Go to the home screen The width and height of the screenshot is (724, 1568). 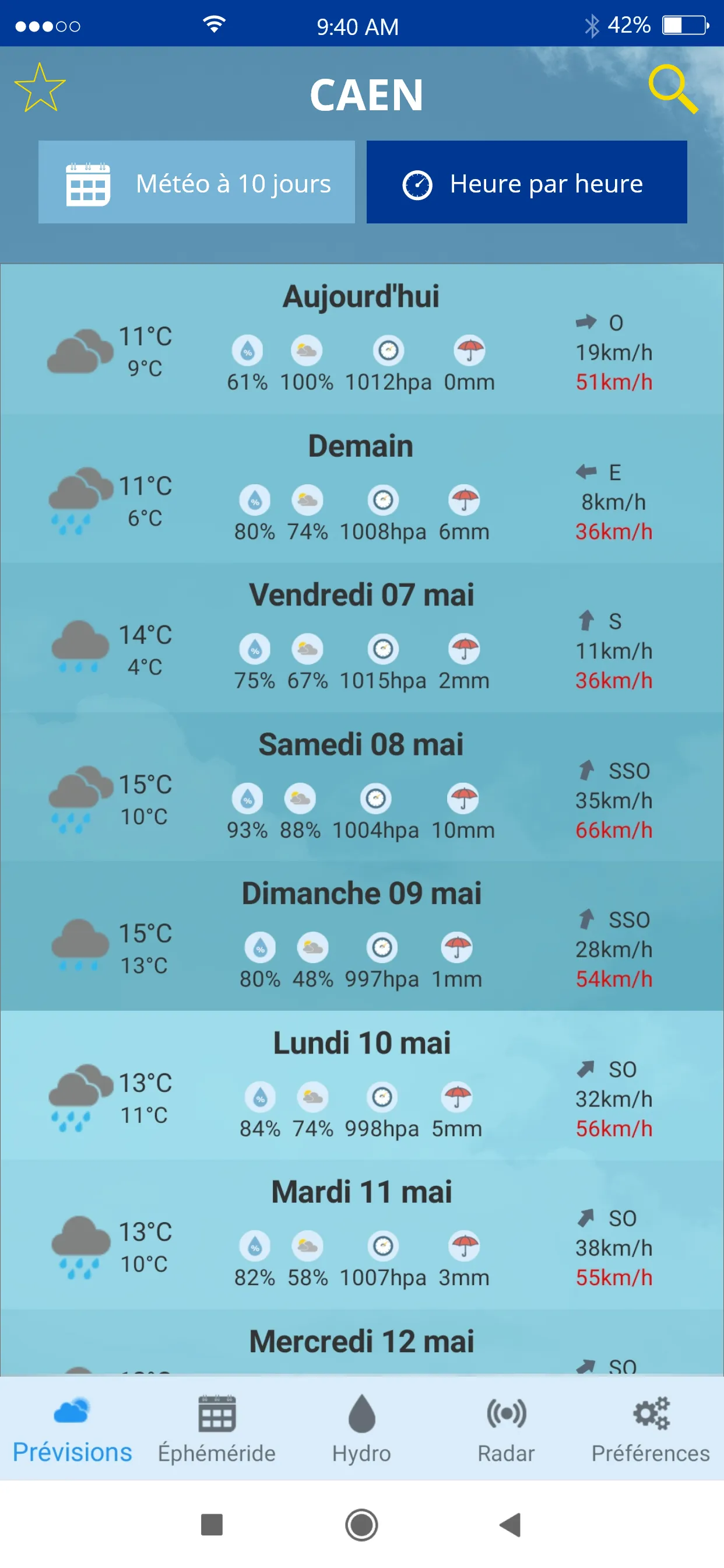[362, 1525]
